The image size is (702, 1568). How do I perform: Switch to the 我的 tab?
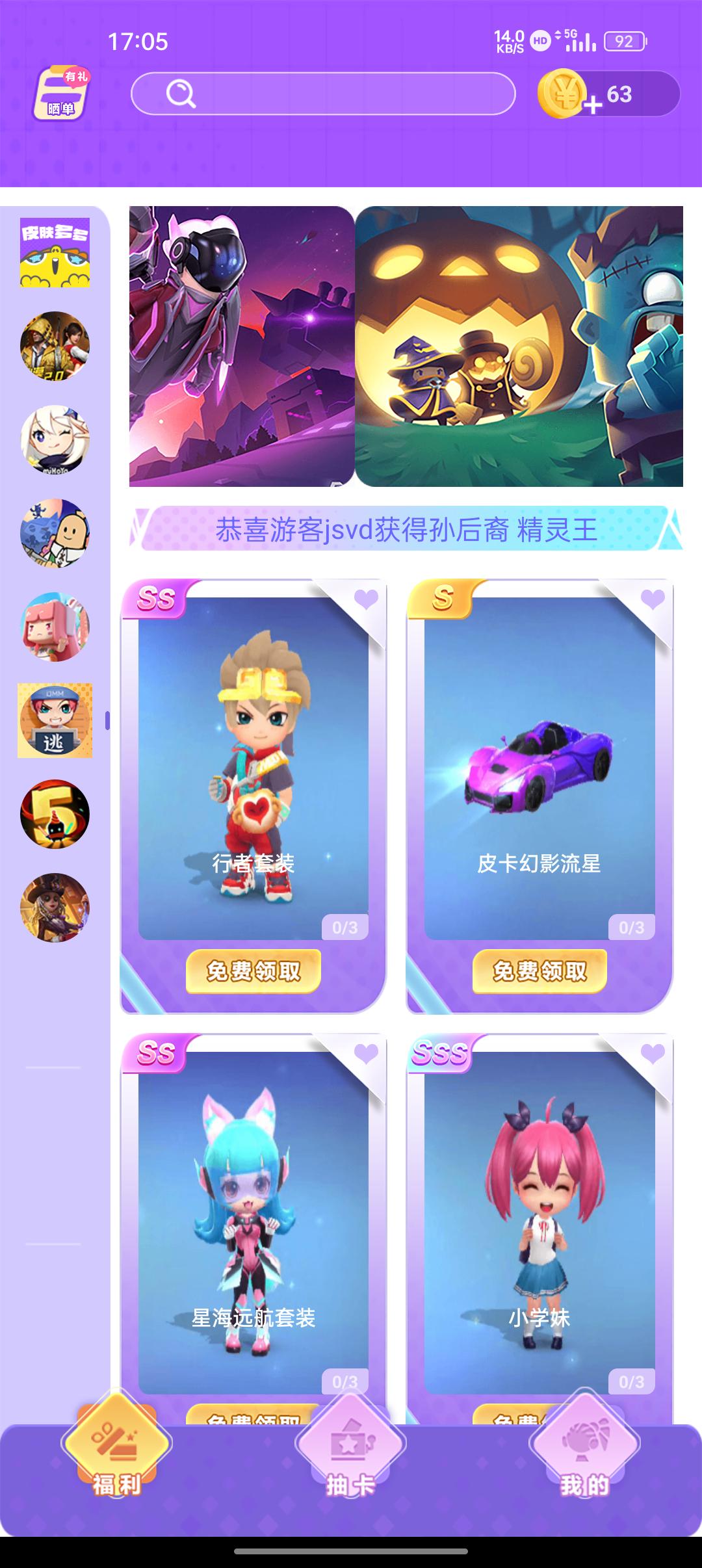pyautogui.click(x=584, y=1450)
